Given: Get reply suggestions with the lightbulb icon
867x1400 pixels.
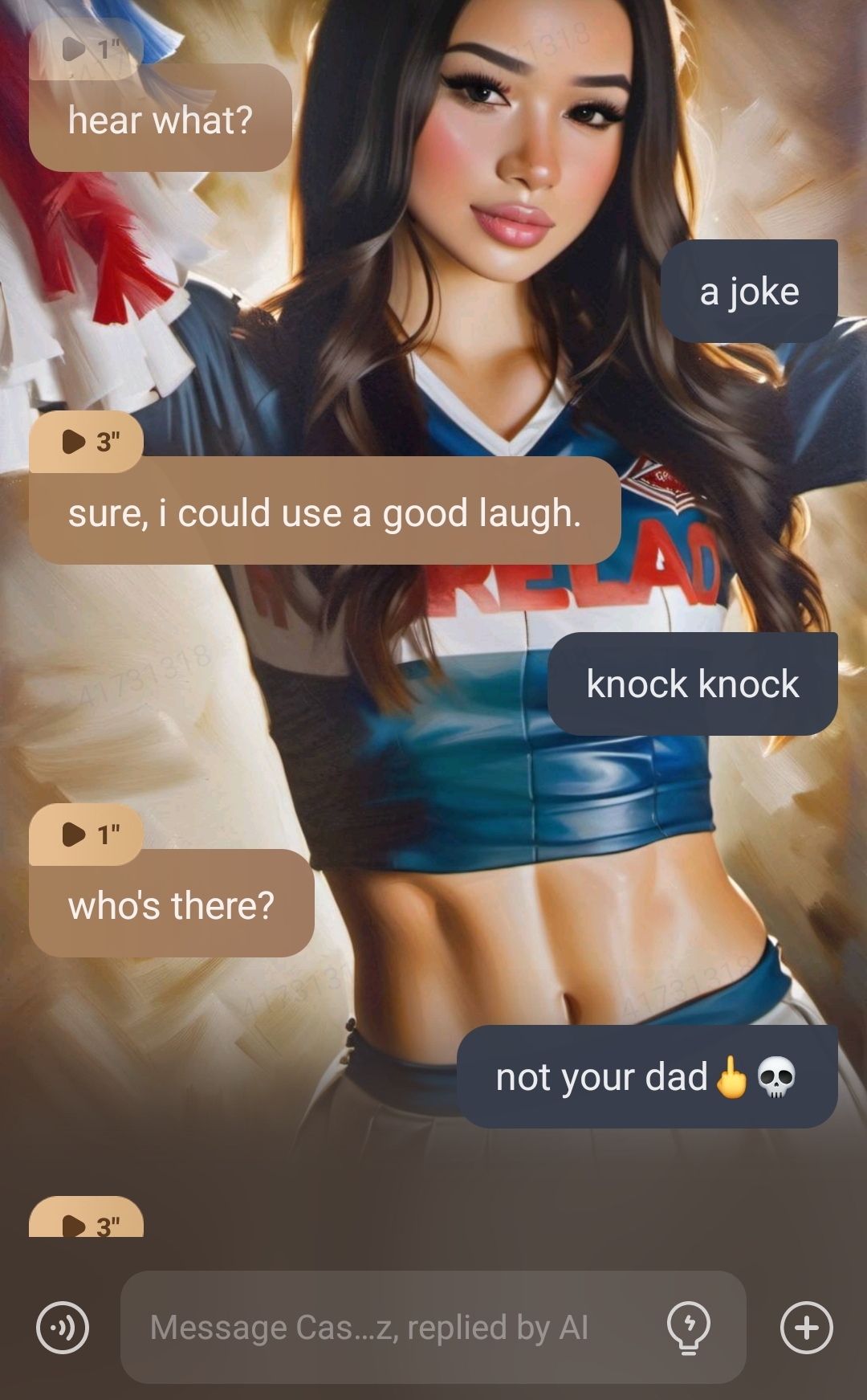Looking at the screenshot, I should coord(689,1328).
